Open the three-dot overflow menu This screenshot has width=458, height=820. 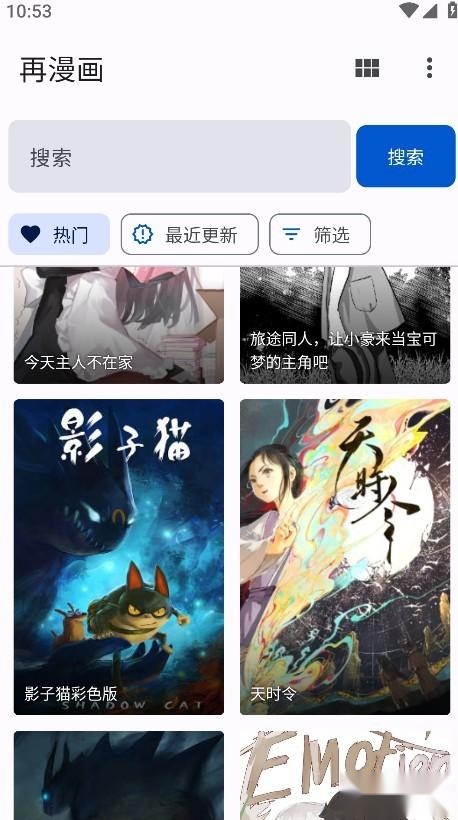tap(429, 68)
